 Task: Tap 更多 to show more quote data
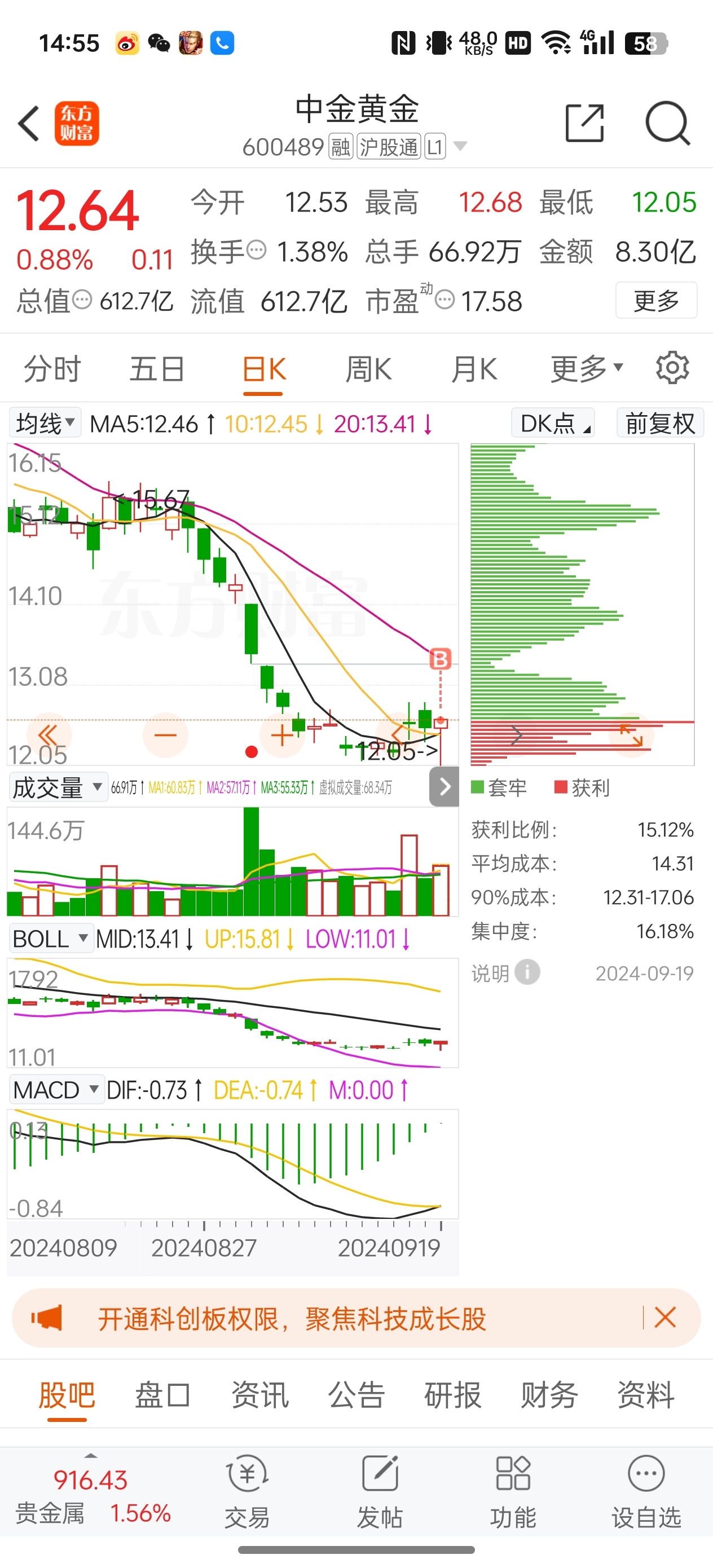click(x=656, y=300)
